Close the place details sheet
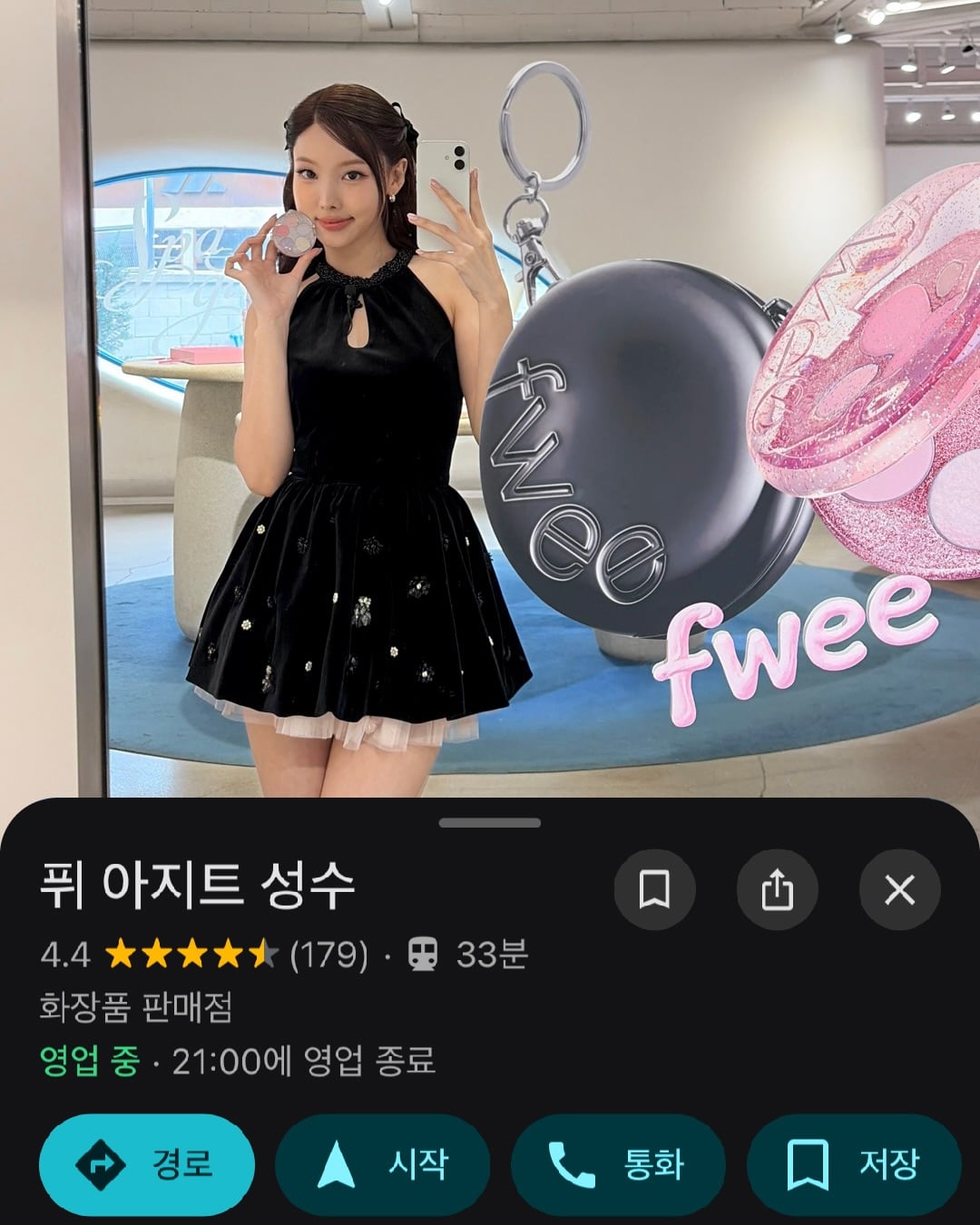Screen dimensions: 980x1225 pyautogui.click(x=899, y=890)
